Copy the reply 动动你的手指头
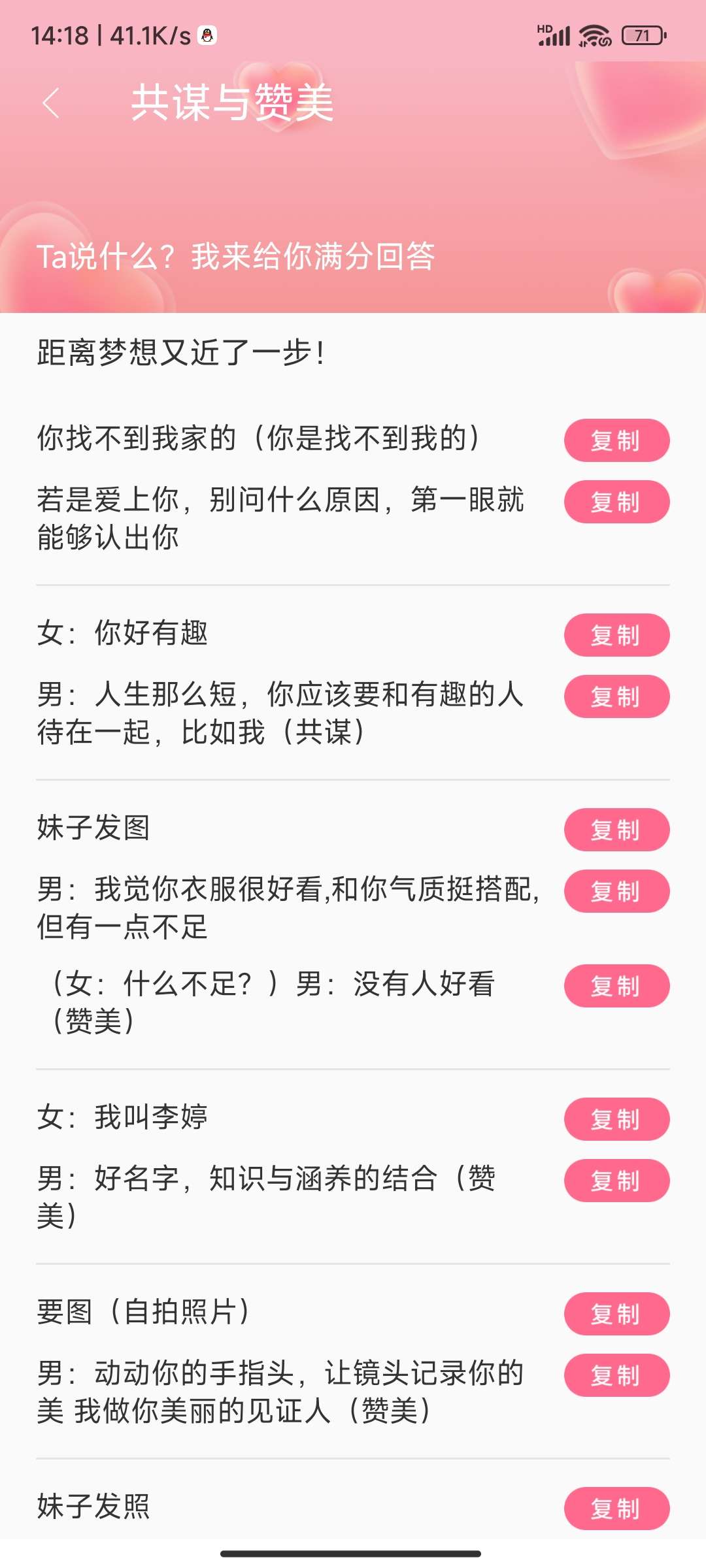The height and width of the screenshot is (1568, 706). (616, 1375)
